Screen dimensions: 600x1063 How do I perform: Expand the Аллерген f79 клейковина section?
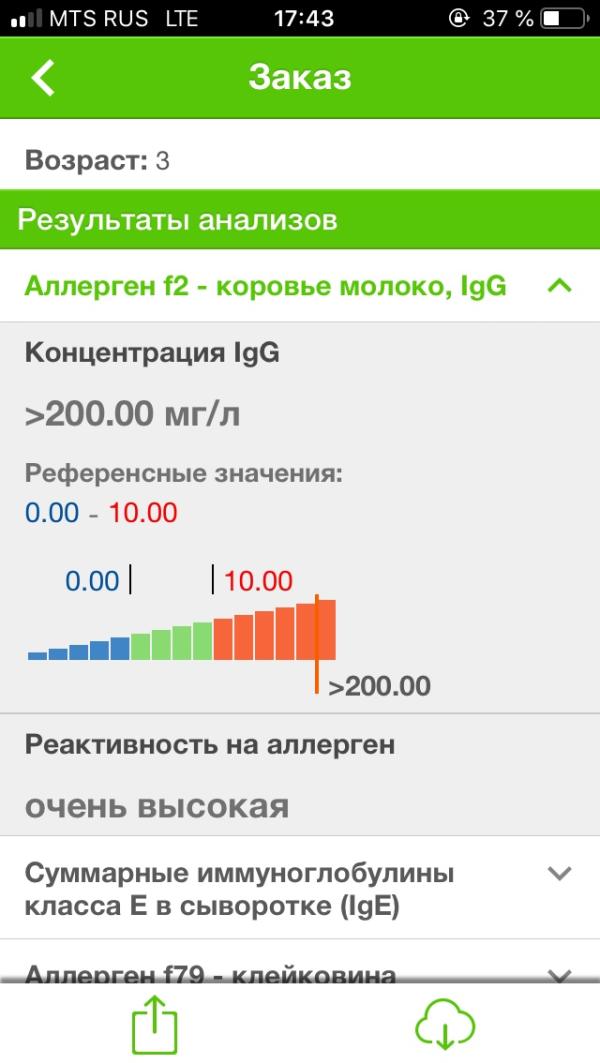pos(559,973)
